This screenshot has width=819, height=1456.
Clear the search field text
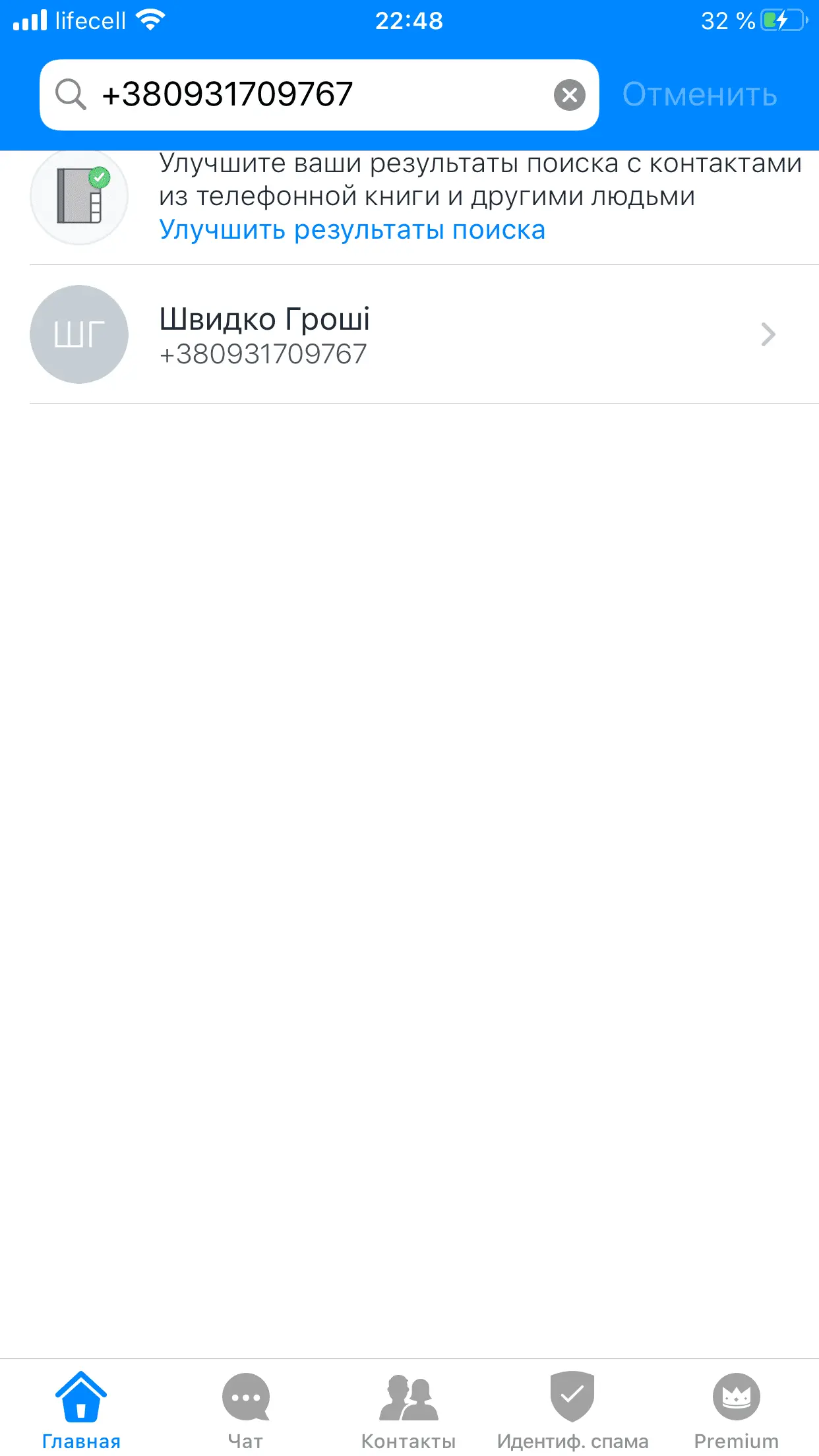570,95
